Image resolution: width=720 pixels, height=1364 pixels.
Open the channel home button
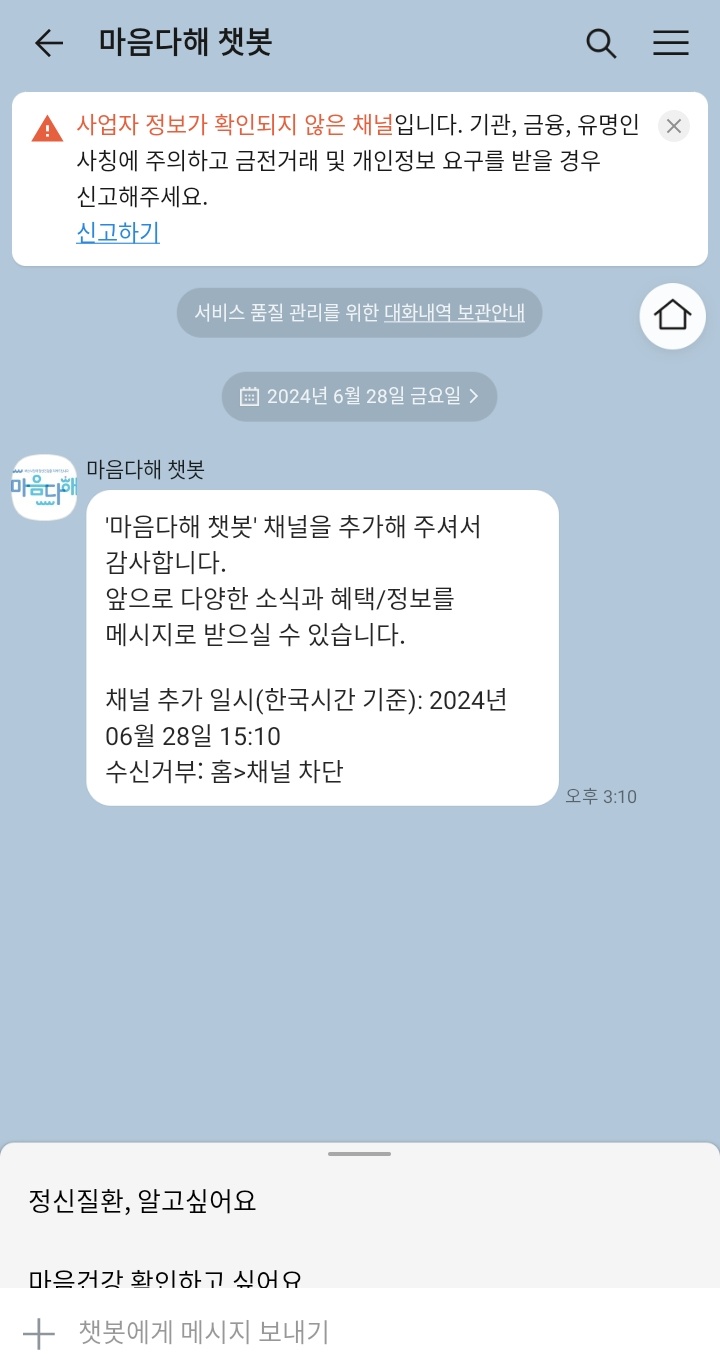coord(672,315)
